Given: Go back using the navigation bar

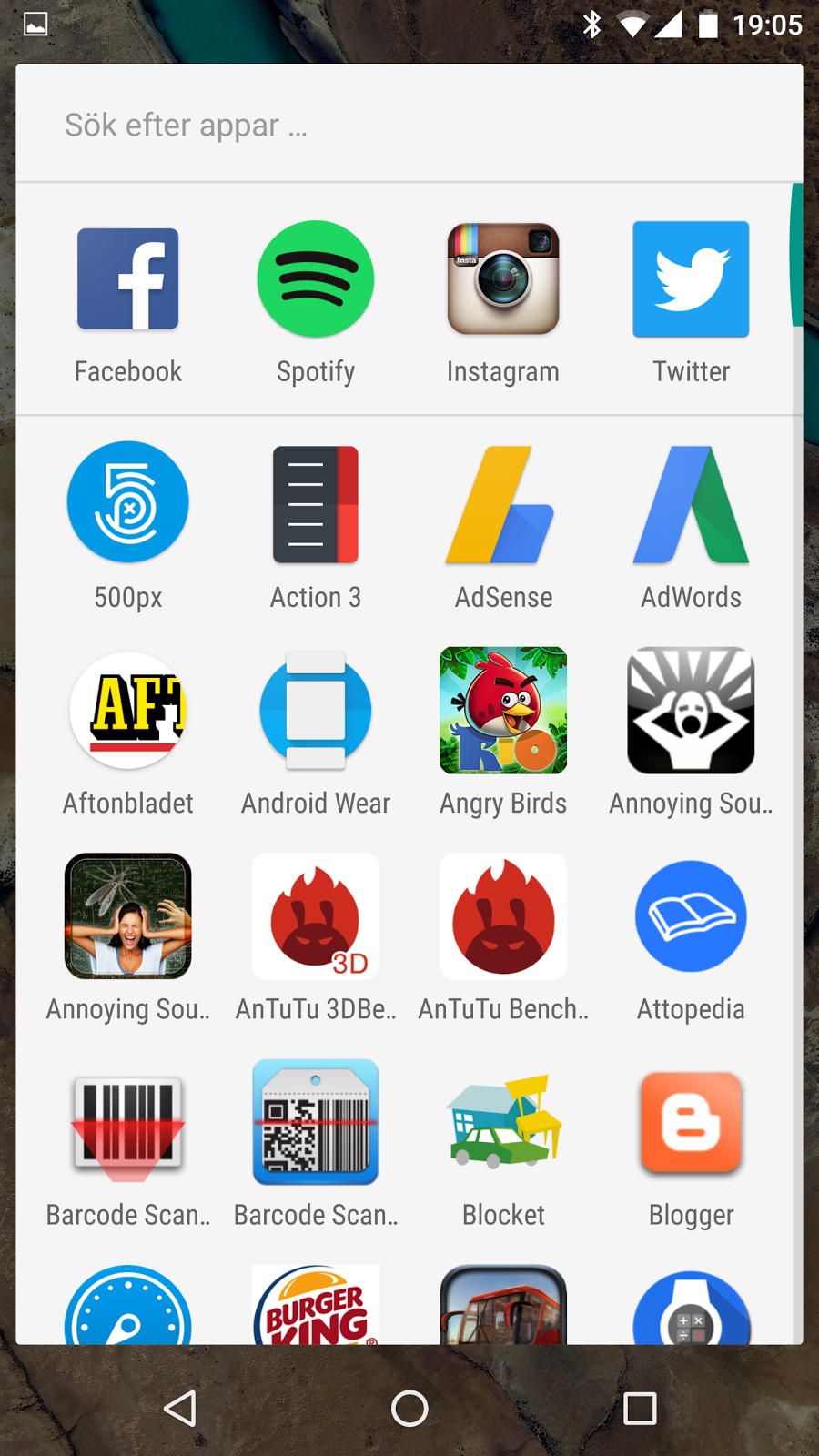Looking at the screenshot, I should point(180,1409).
